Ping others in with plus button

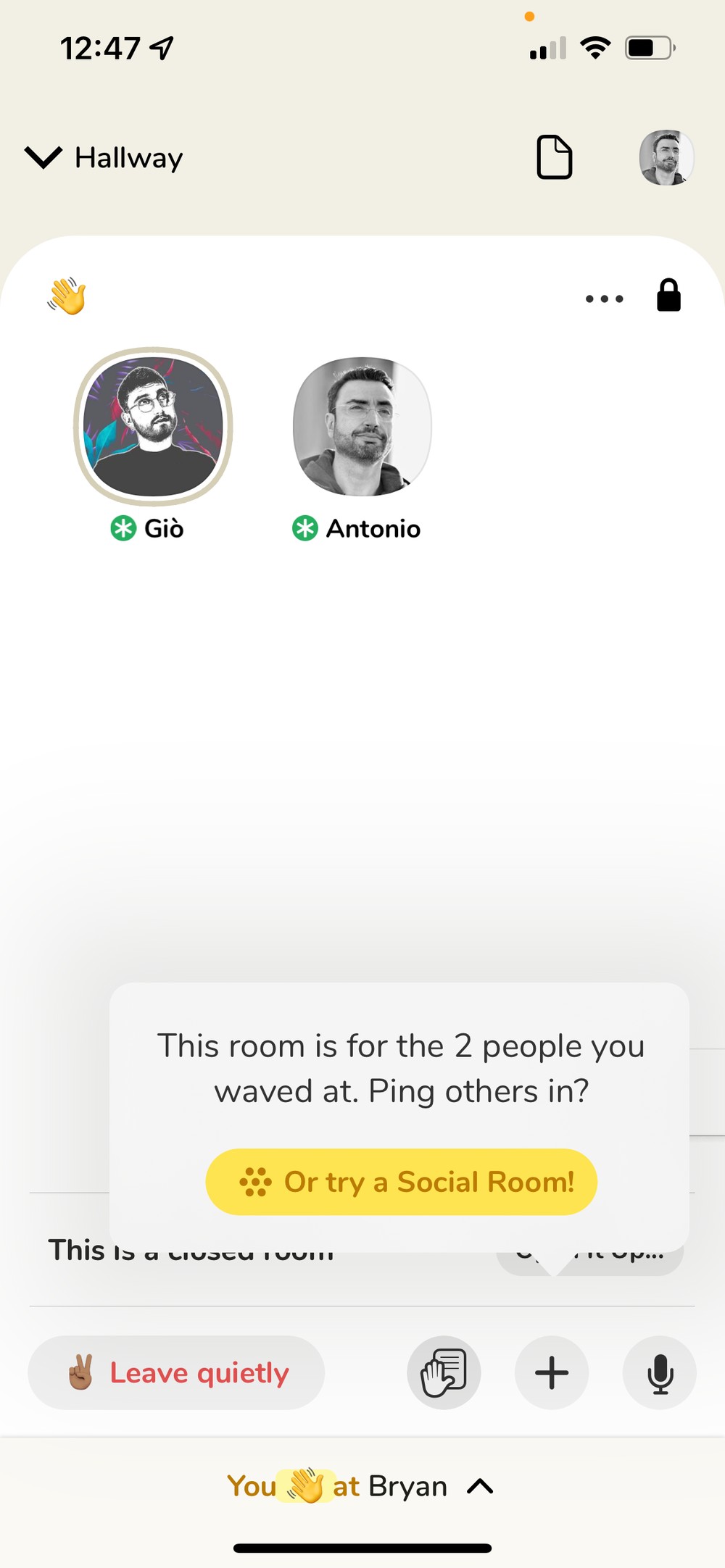(551, 1372)
